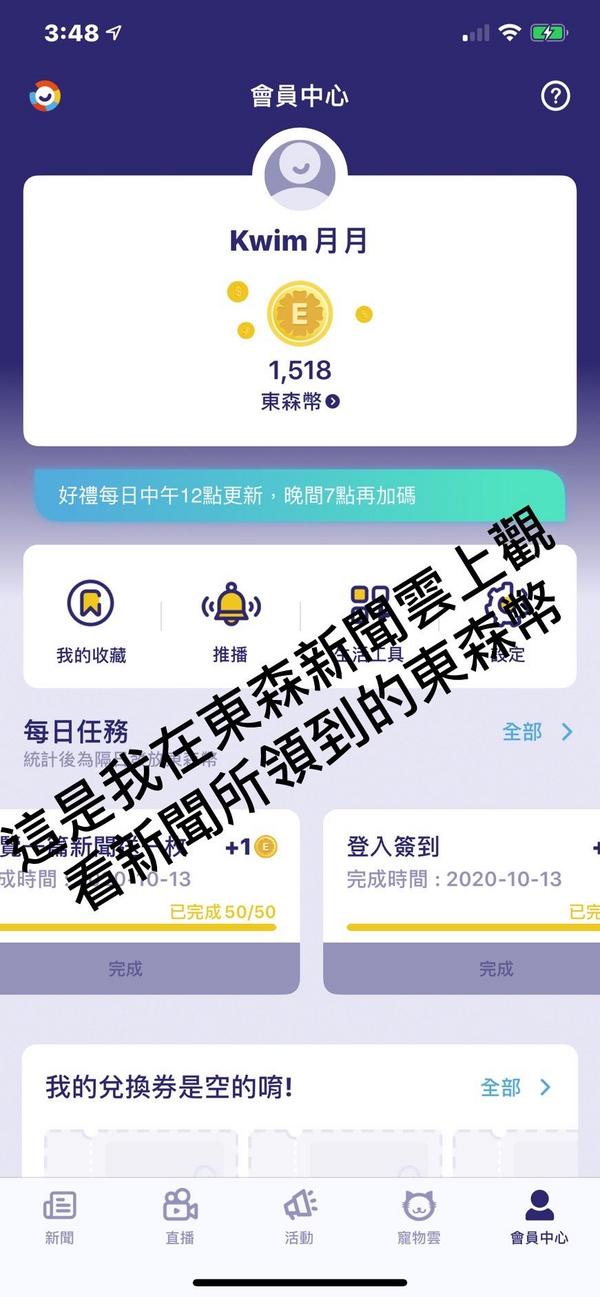Switch to the 直播 tab

(180, 1217)
